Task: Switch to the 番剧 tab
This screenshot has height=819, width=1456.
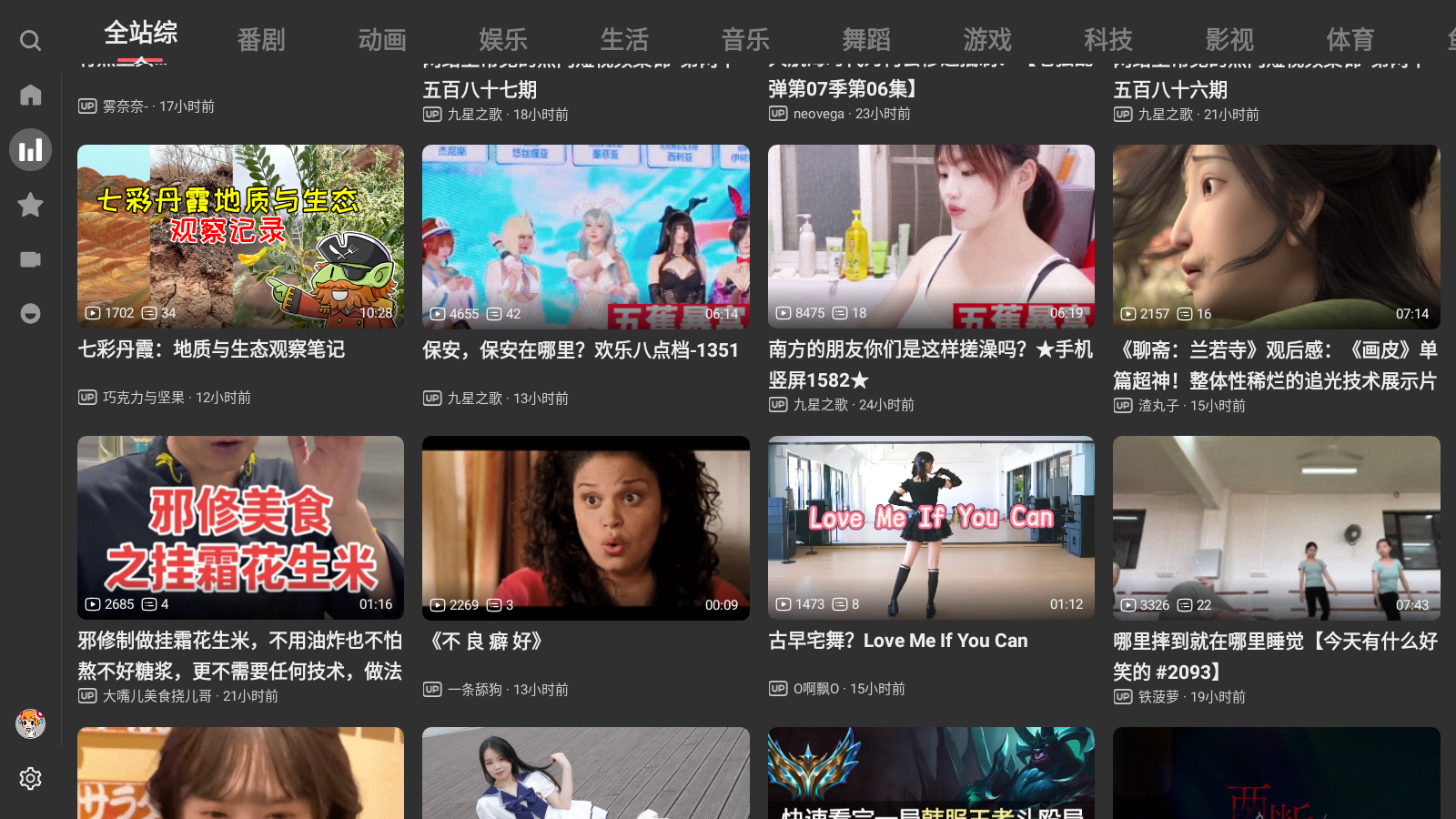Action: click(x=261, y=40)
